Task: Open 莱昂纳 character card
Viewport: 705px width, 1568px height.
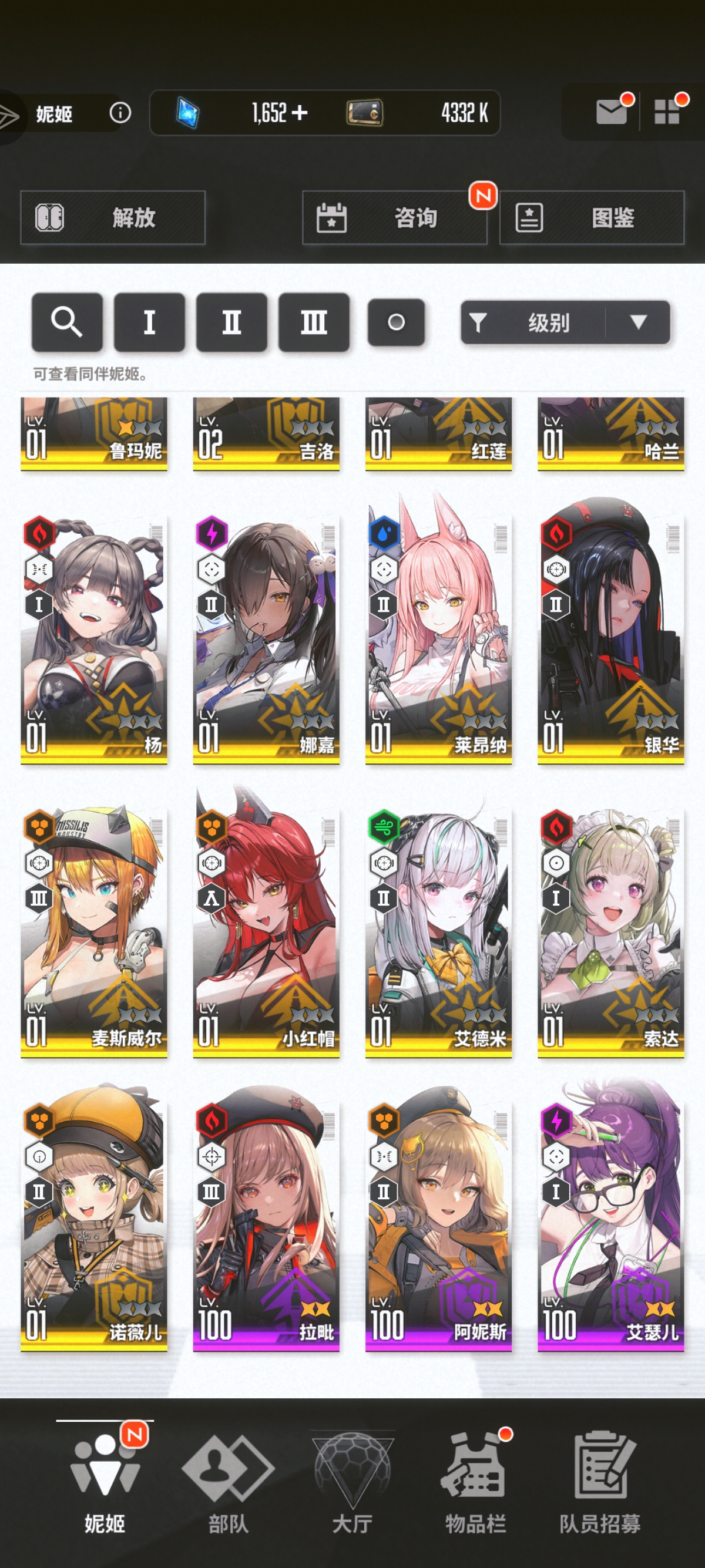Action: (x=438, y=633)
